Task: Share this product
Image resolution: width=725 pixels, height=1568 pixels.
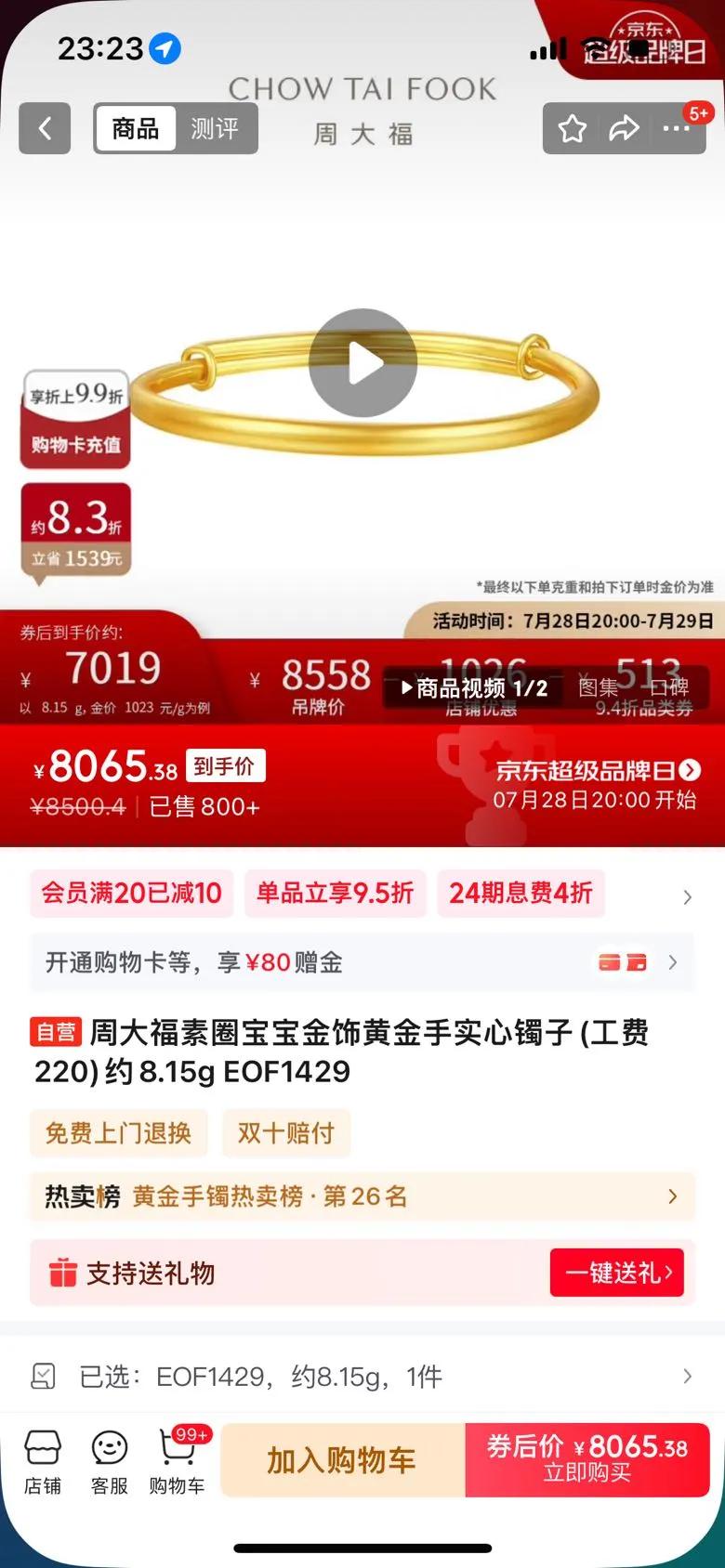Action: [x=624, y=128]
